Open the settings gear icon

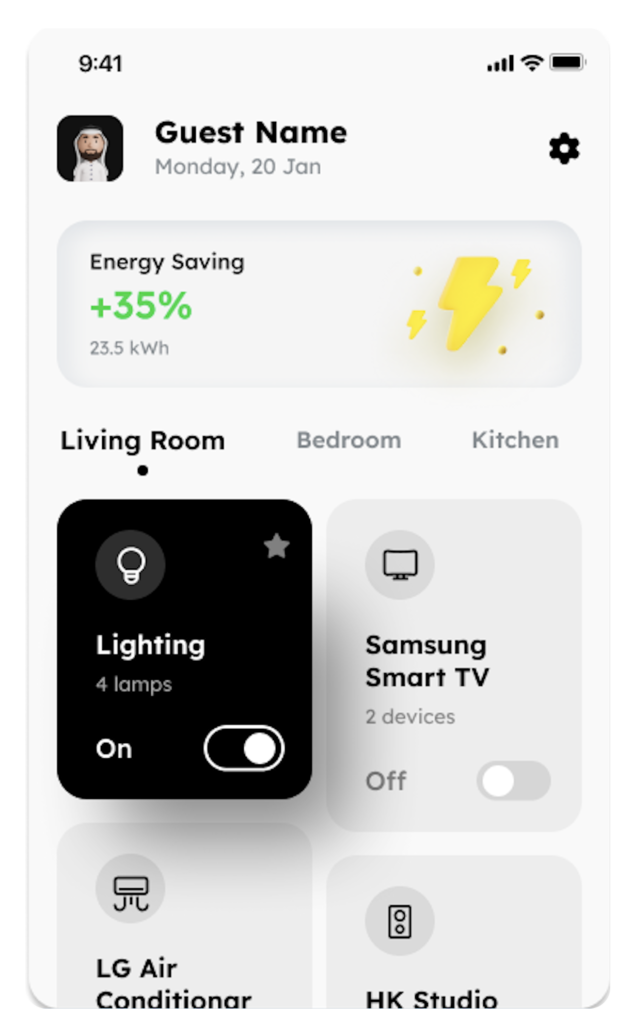[564, 149]
